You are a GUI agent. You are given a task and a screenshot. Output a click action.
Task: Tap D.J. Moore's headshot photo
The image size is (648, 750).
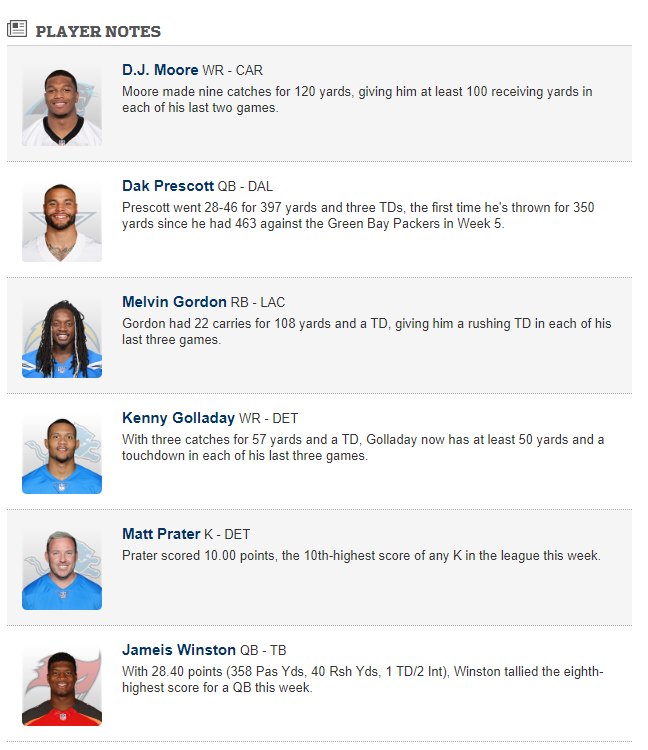click(62, 104)
